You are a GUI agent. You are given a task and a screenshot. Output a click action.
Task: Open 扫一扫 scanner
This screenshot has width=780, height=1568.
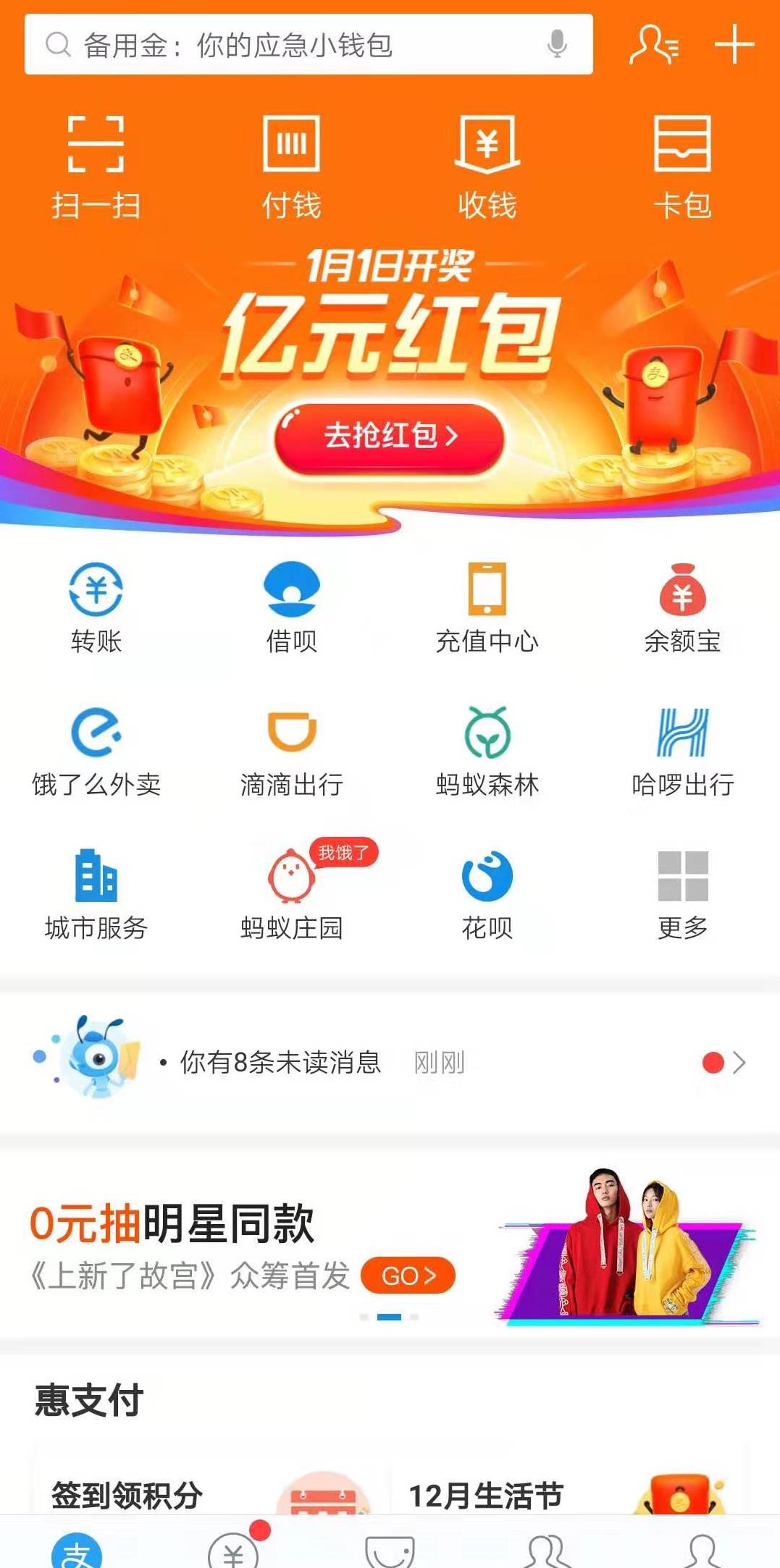tap(96, 167)
